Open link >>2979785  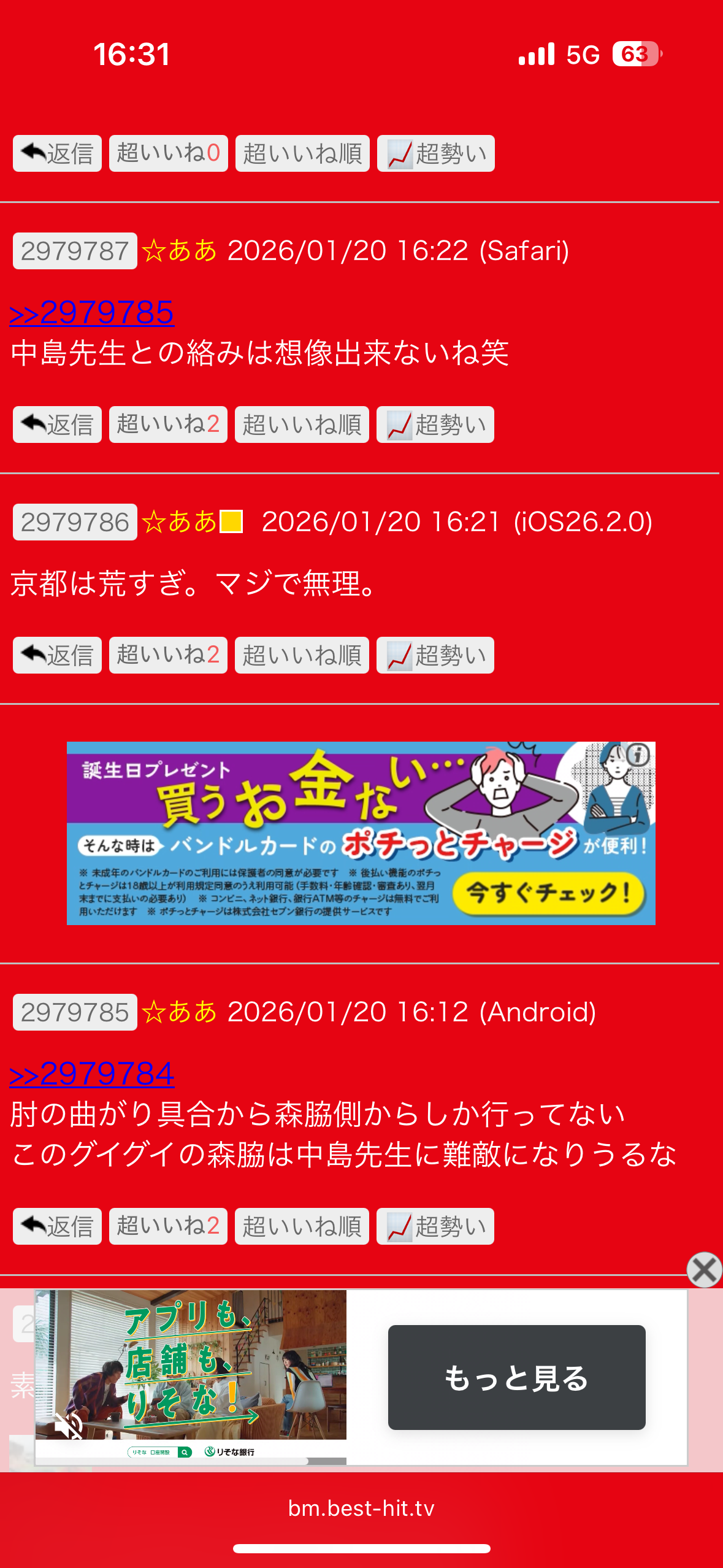pyautogui.click(x=92, y=313)
